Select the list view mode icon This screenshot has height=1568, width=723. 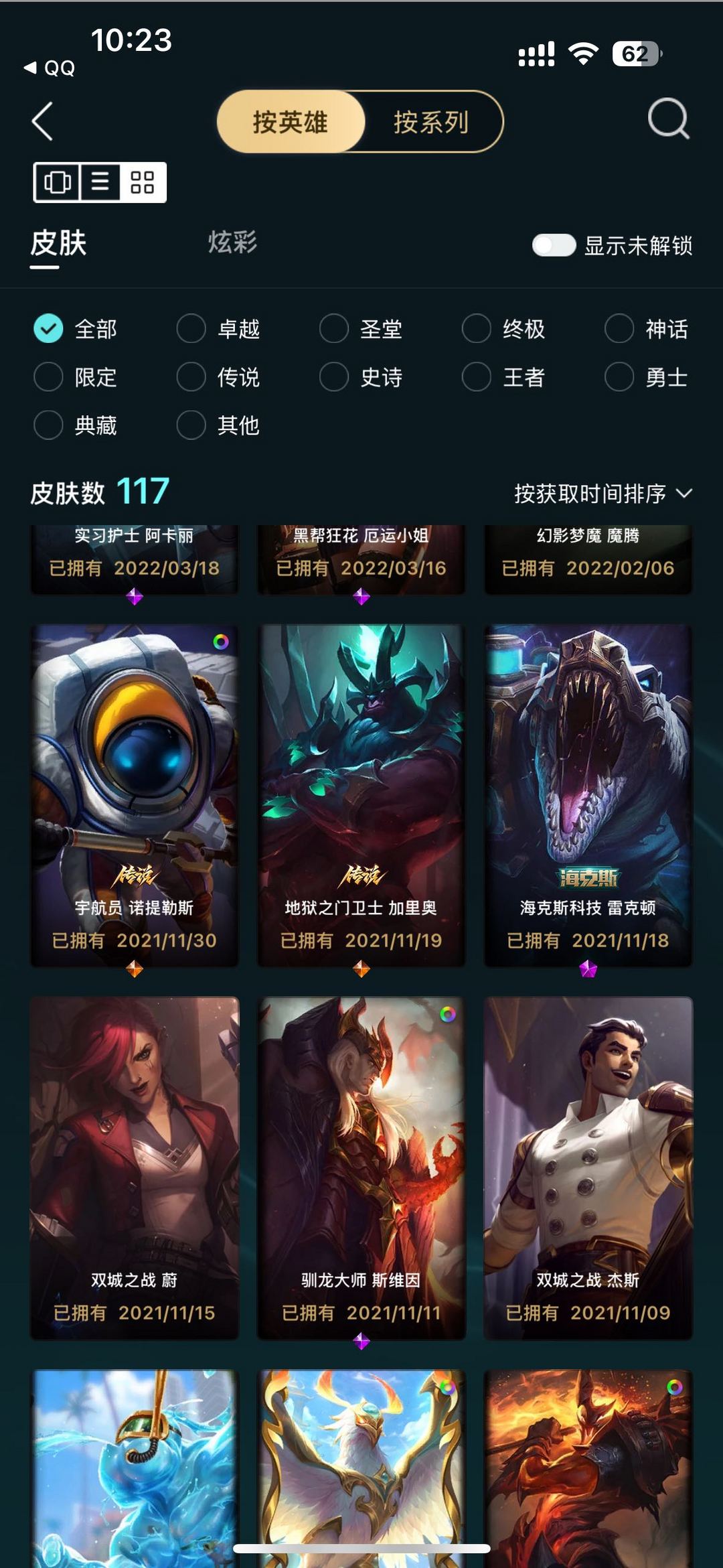[x=100, y=182]
